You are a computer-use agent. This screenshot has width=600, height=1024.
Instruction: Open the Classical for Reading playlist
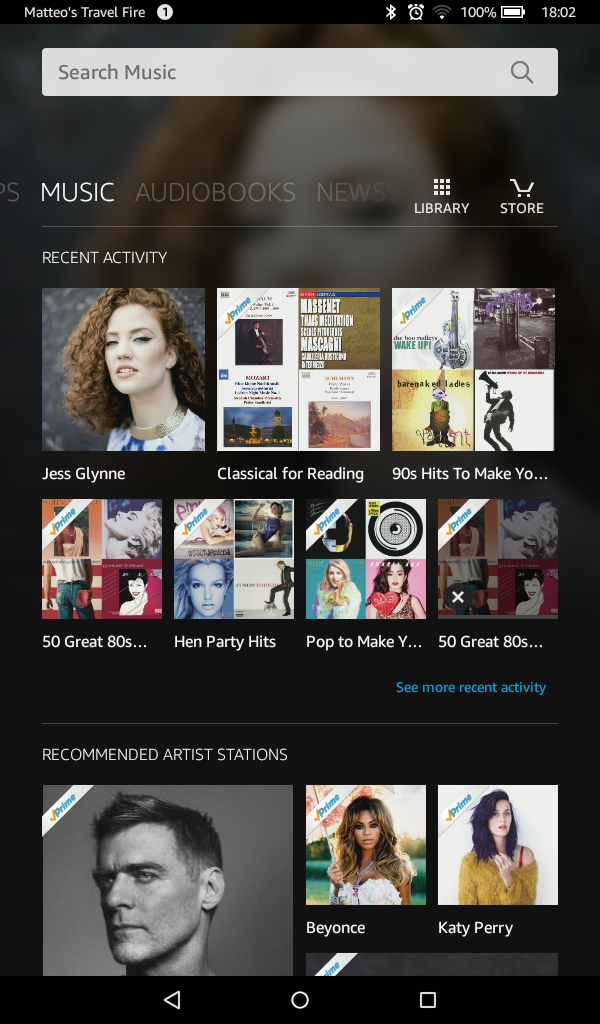click(x=298, y=370)
